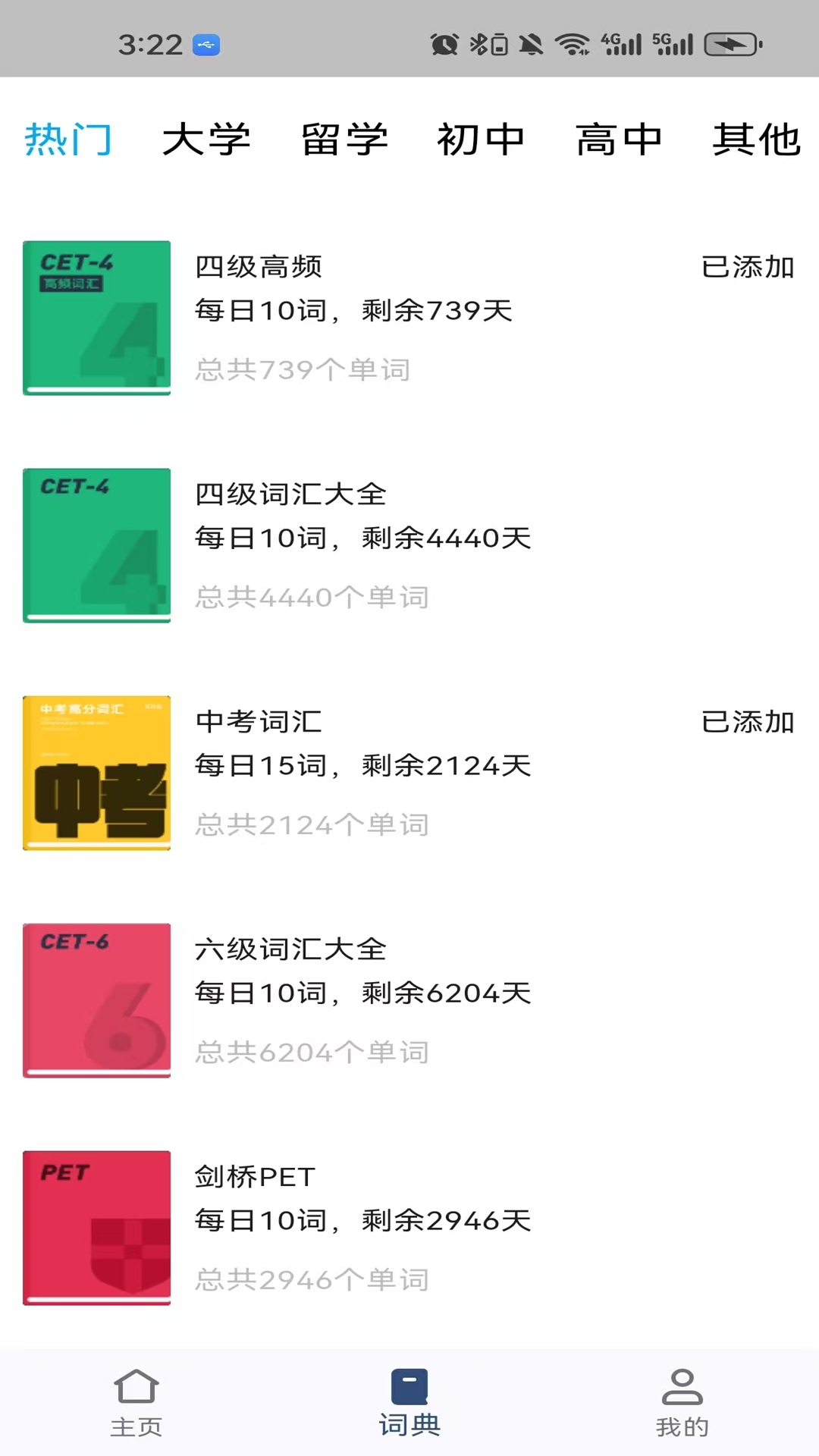Open the 初中 category tab
The width and height of the screenshot is (819, 1456).
click(481, 140)
